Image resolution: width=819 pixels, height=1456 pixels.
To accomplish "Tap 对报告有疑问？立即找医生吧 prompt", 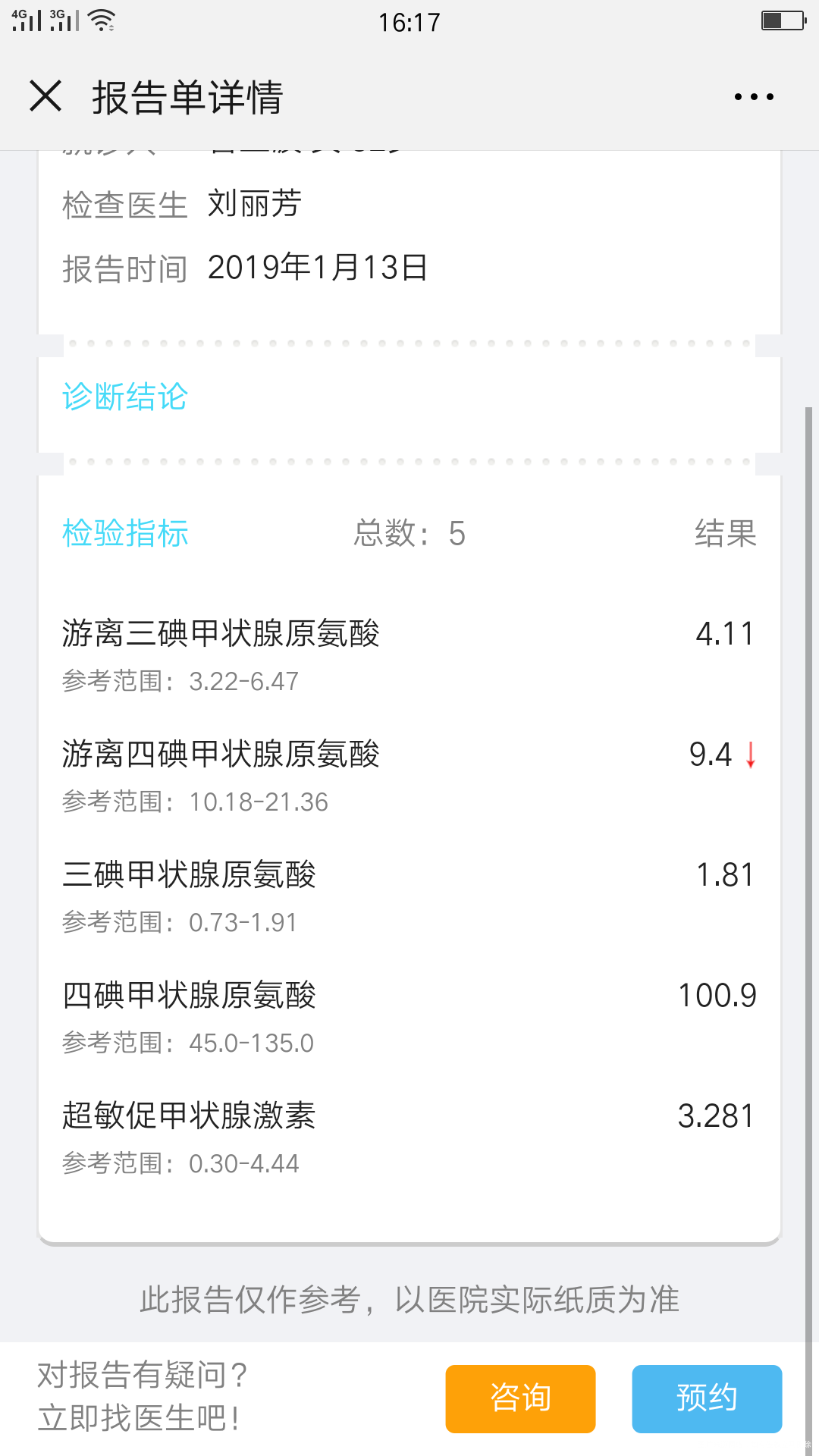I will pos(139,1398).
